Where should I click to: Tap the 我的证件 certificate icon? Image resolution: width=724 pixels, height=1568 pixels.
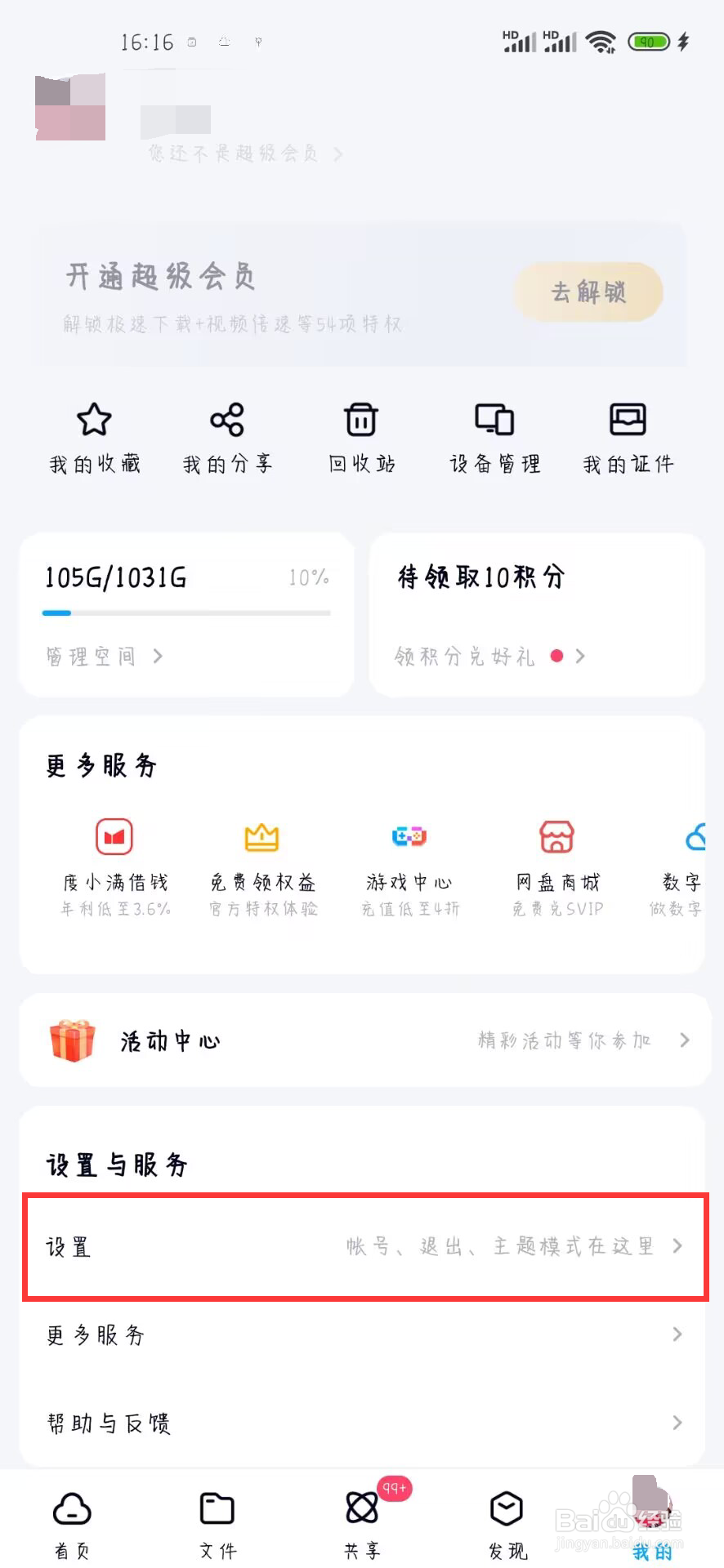[628, 420]
